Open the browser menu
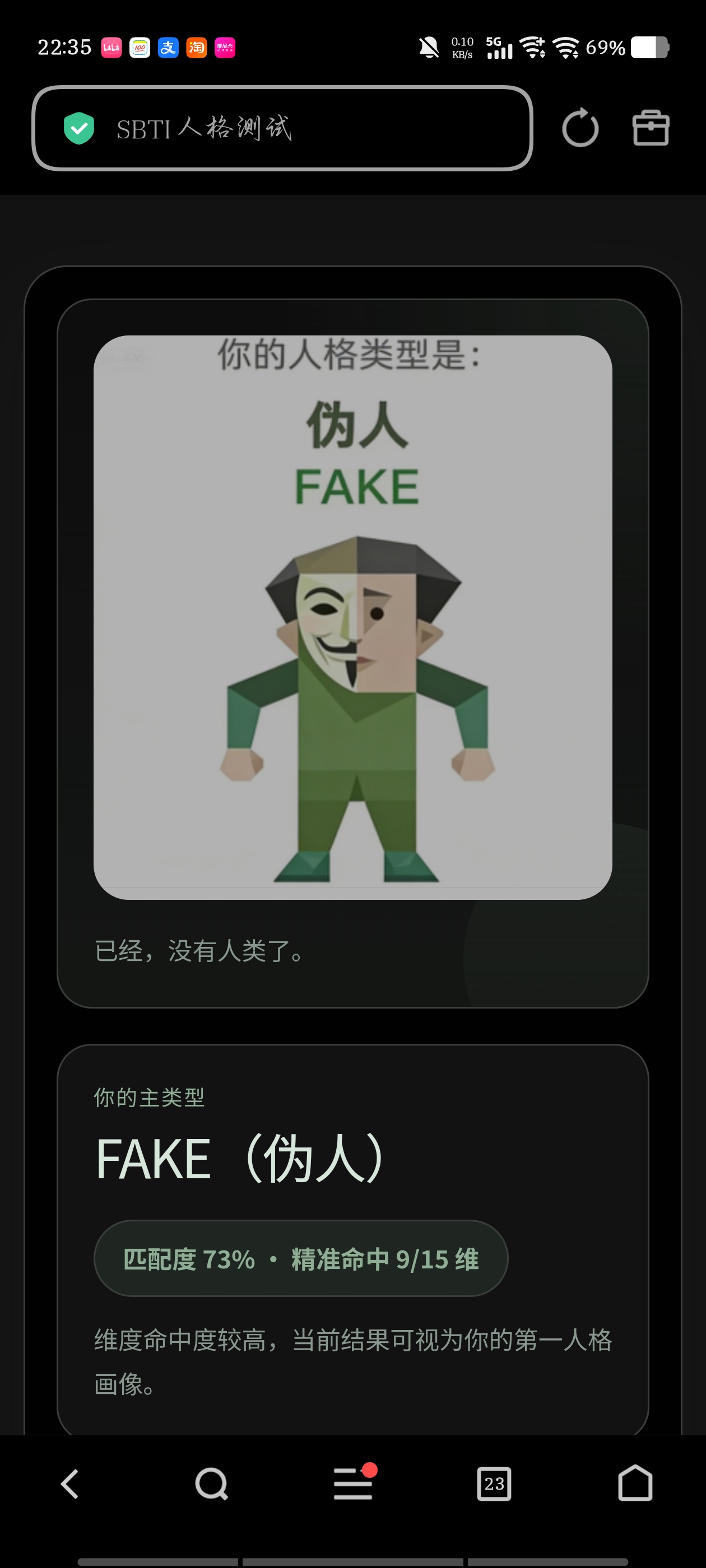 click(352, 1484)
